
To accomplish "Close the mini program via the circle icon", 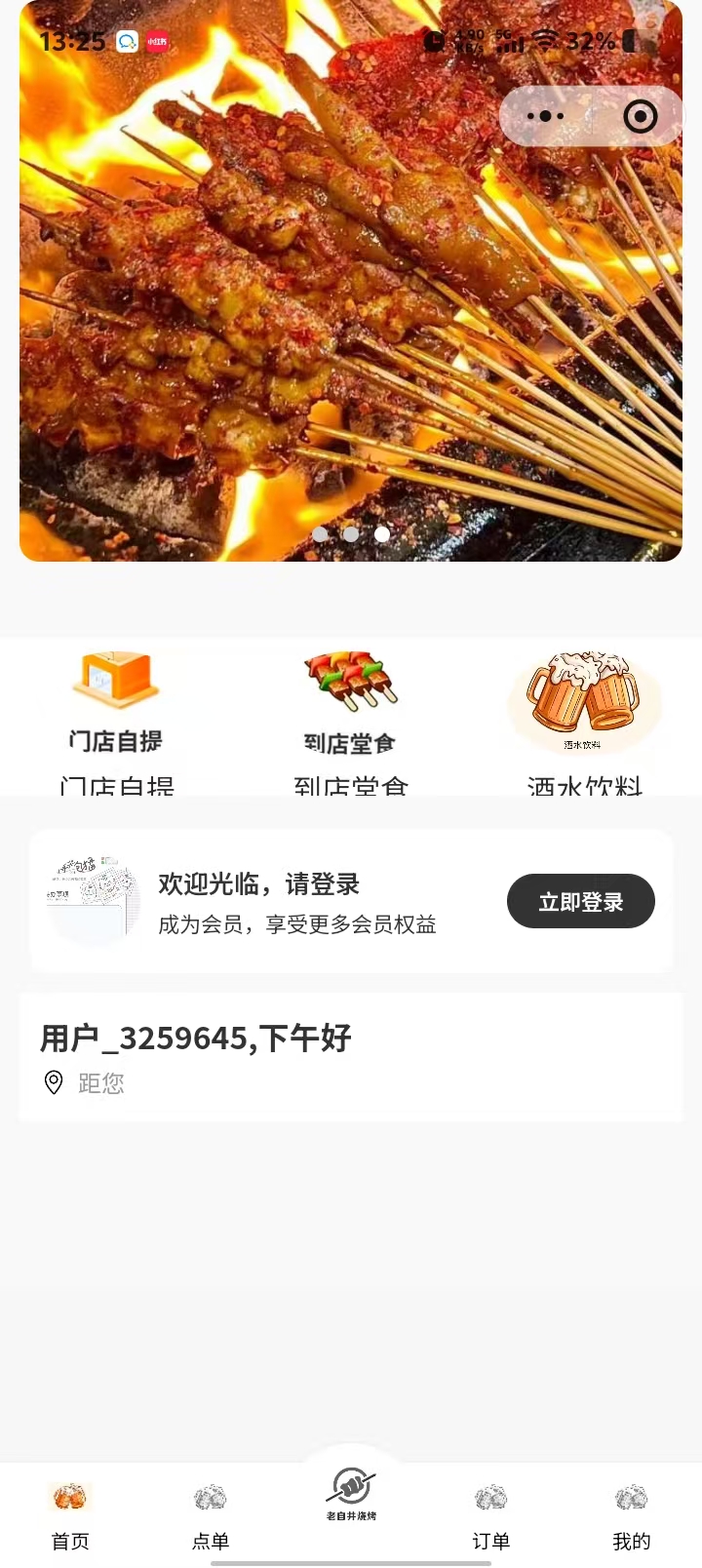I will tap(640, 117).
